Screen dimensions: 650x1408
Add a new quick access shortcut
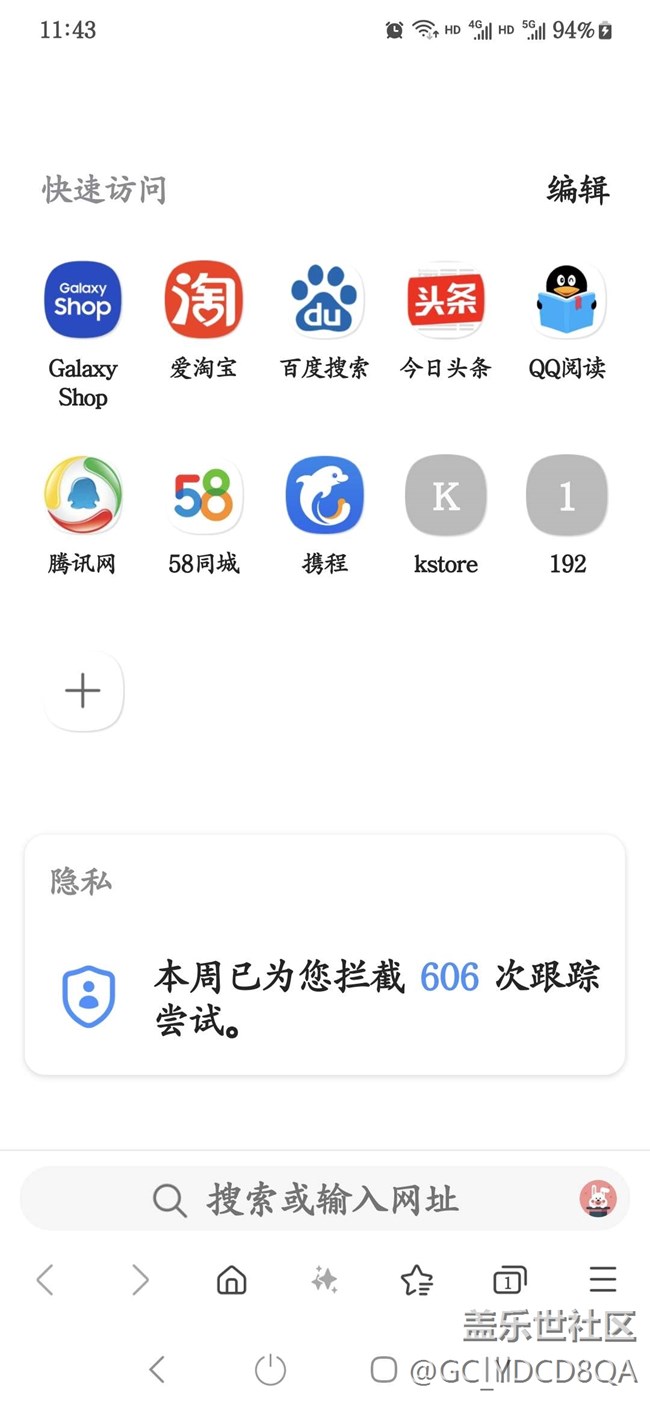pyautogui.click(x=83, y=690)
